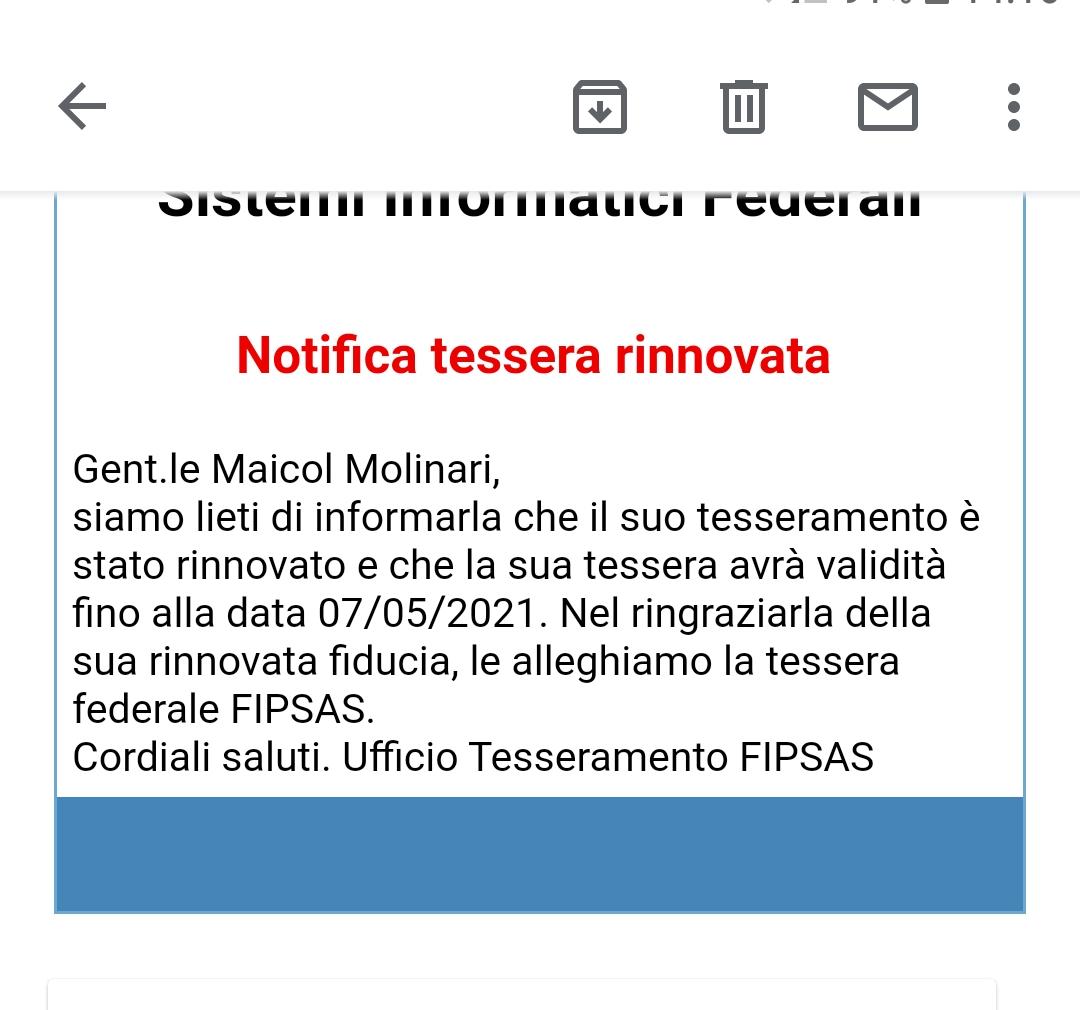The width and height of the screenshot is (1080, 1010).
Task: Mark this email as unread
Action: pyautogui.click(x=887, y=107)
